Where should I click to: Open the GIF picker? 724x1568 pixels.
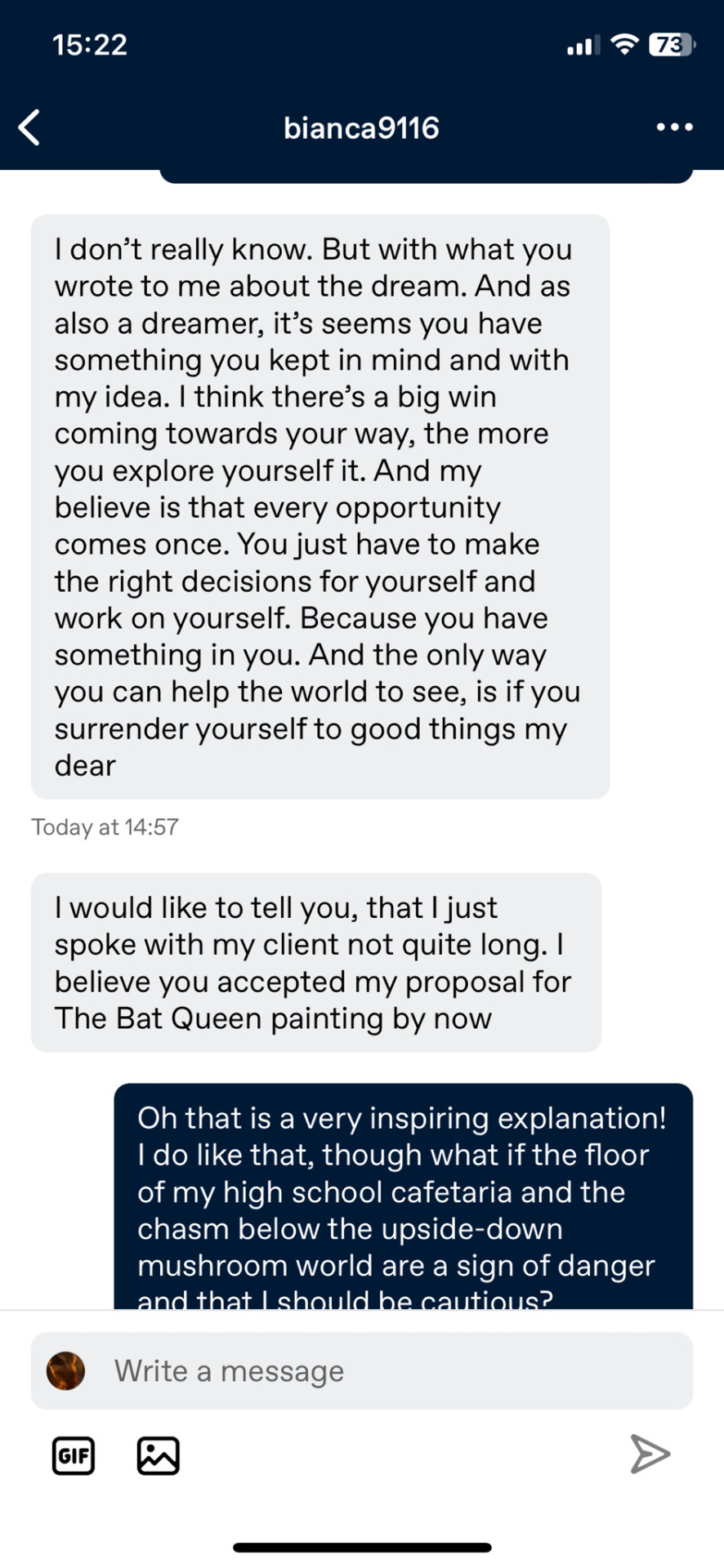74,1455
